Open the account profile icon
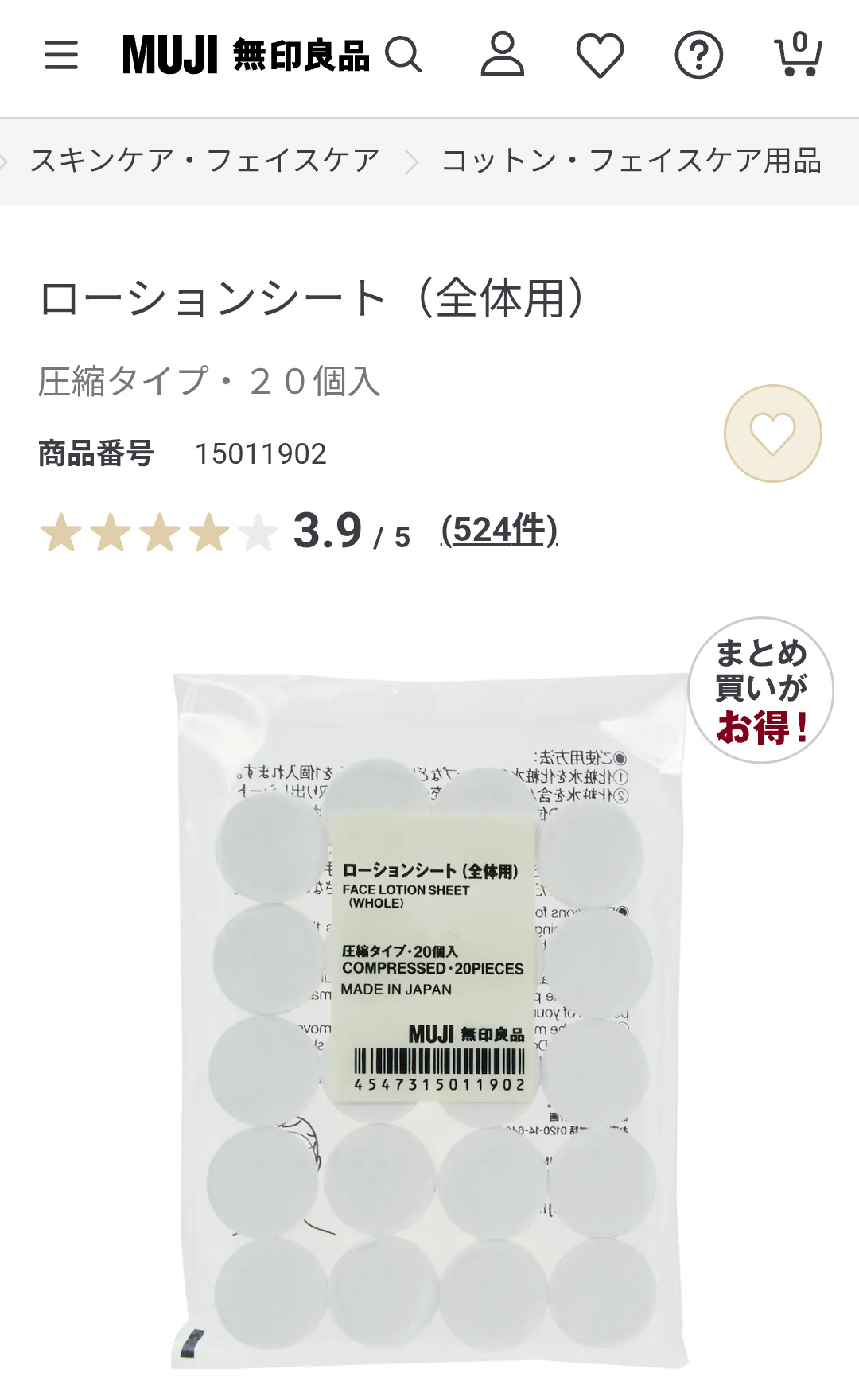 503,56
